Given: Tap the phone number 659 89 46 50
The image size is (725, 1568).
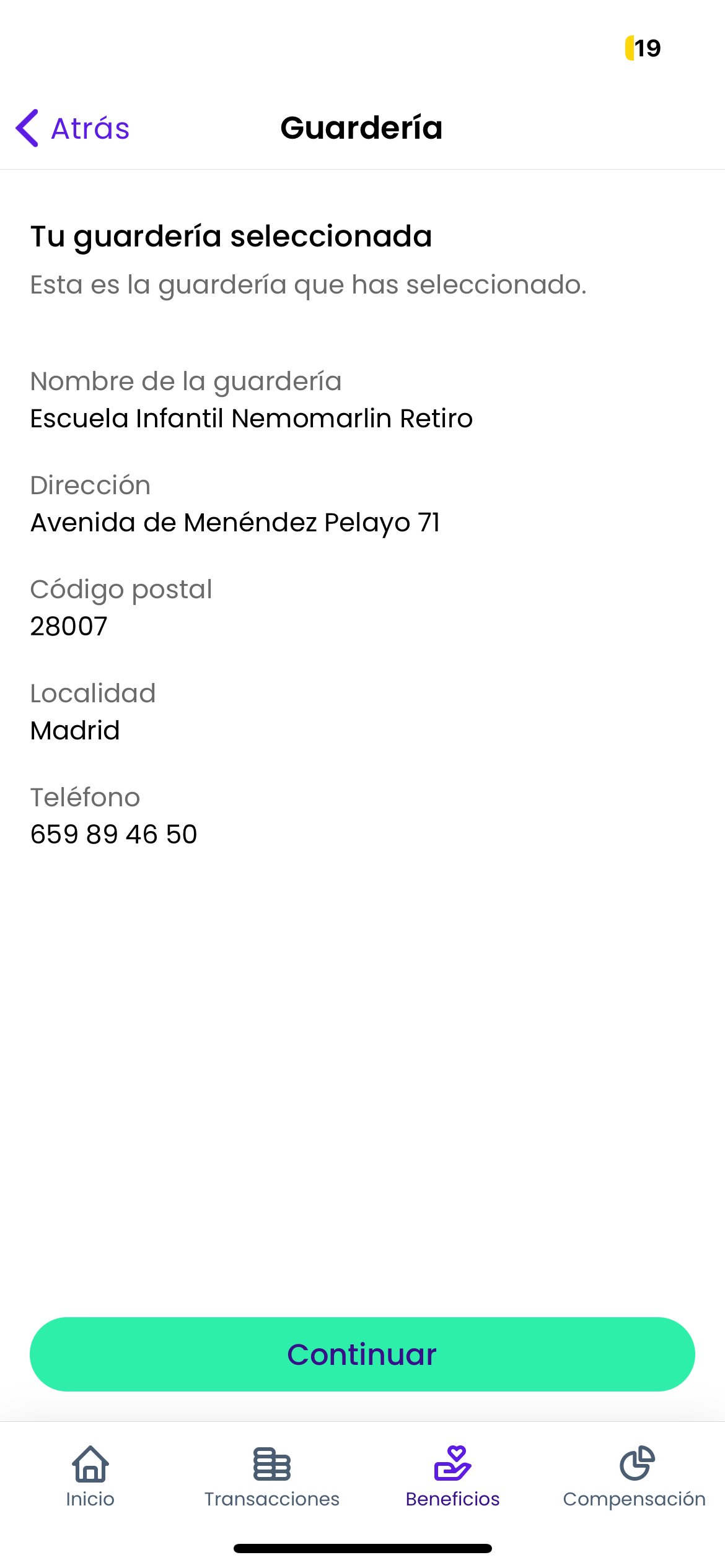Looking at the screenshot, I should point(113,834).
